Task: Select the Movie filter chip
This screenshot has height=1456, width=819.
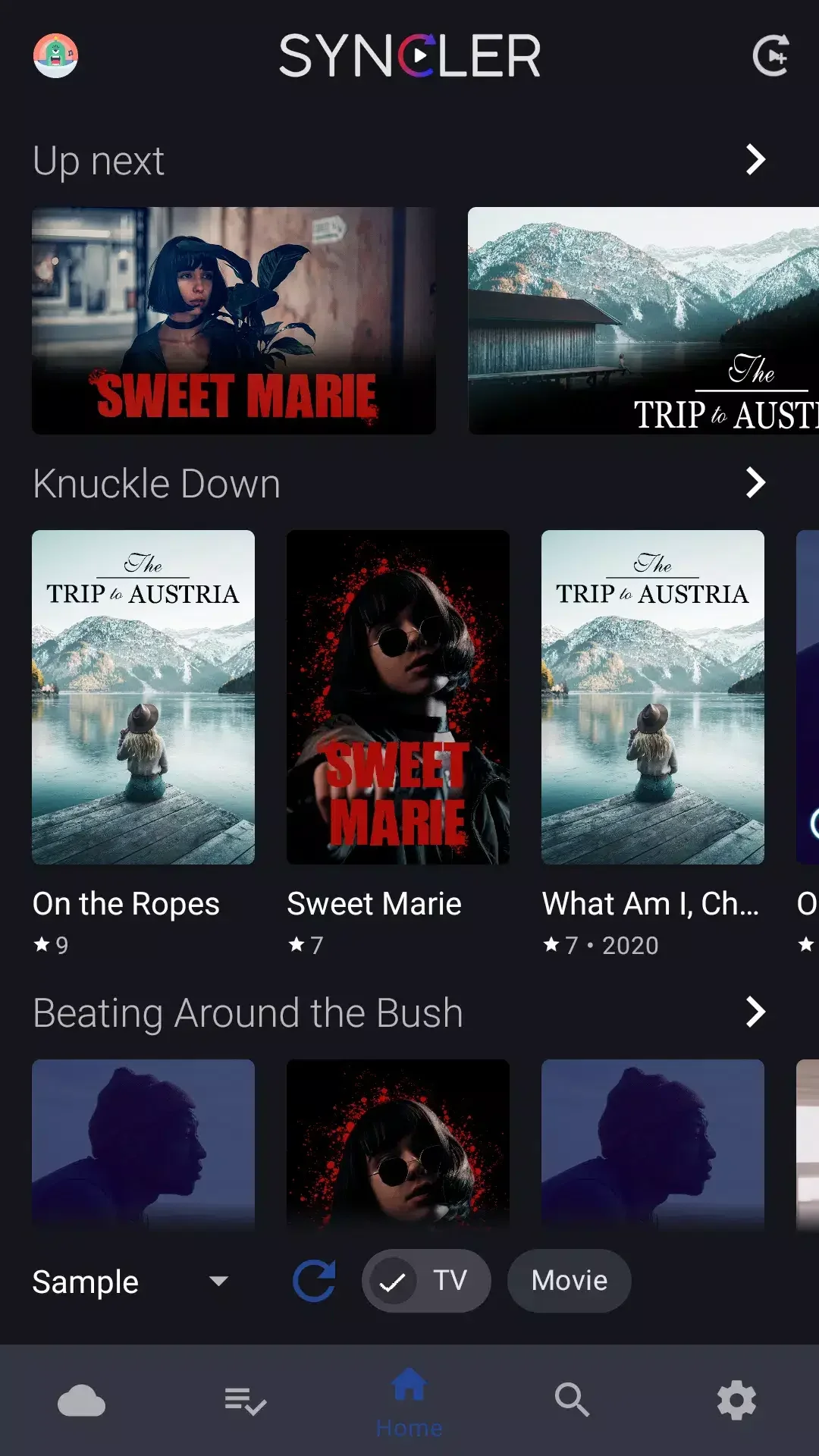Action: (569, 1281)
